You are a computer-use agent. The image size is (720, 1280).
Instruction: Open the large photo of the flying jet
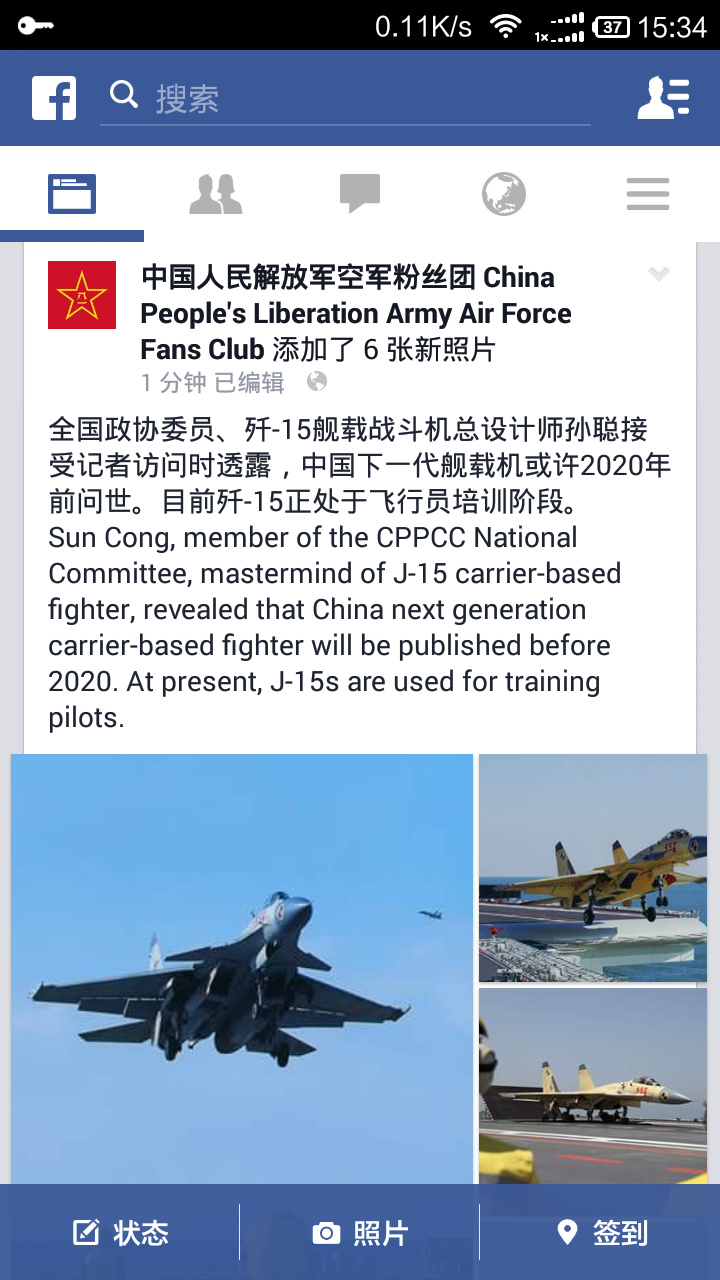[242, 968]
